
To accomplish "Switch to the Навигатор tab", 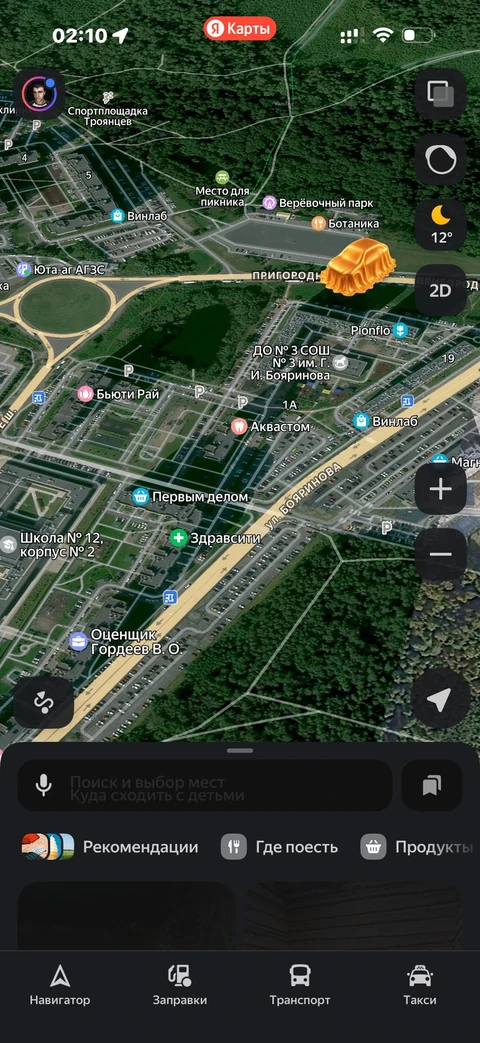I will point(60,985).
